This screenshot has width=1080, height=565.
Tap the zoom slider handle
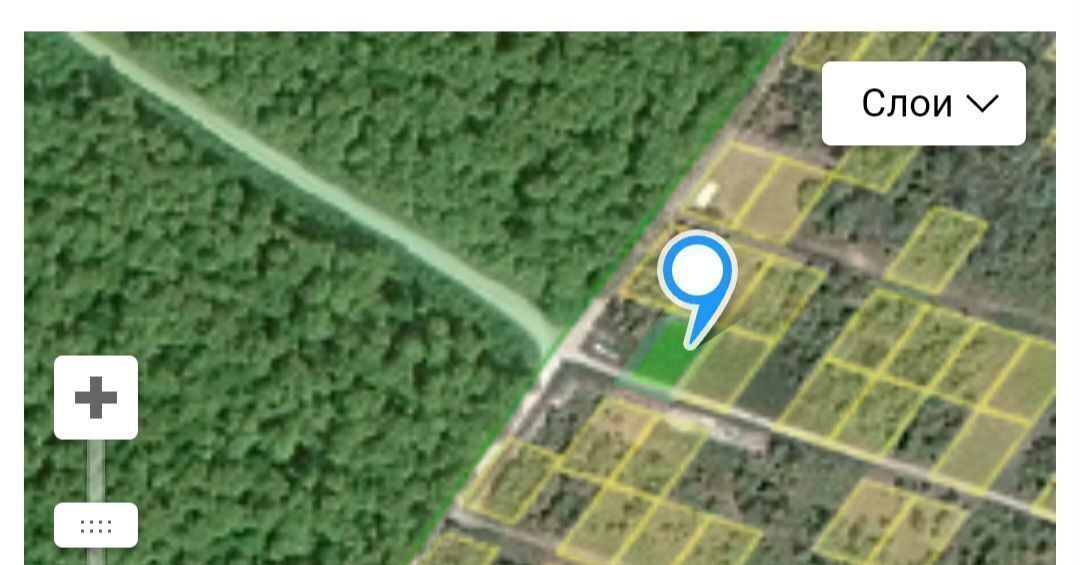tap(96, 526)
